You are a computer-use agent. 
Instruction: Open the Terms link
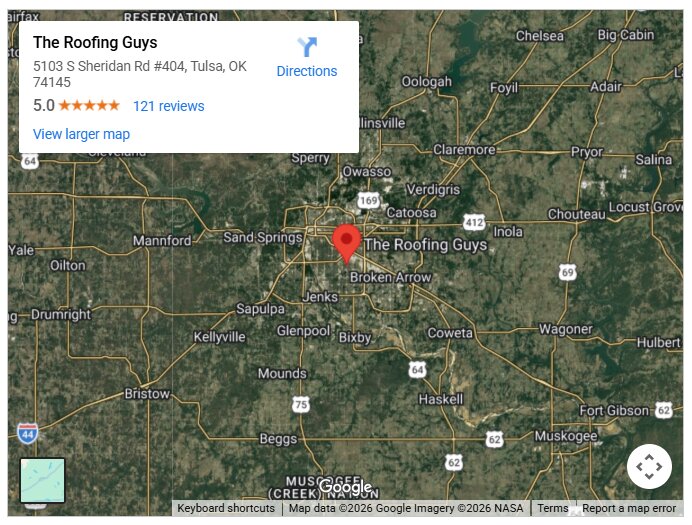(x=552, y=508)
